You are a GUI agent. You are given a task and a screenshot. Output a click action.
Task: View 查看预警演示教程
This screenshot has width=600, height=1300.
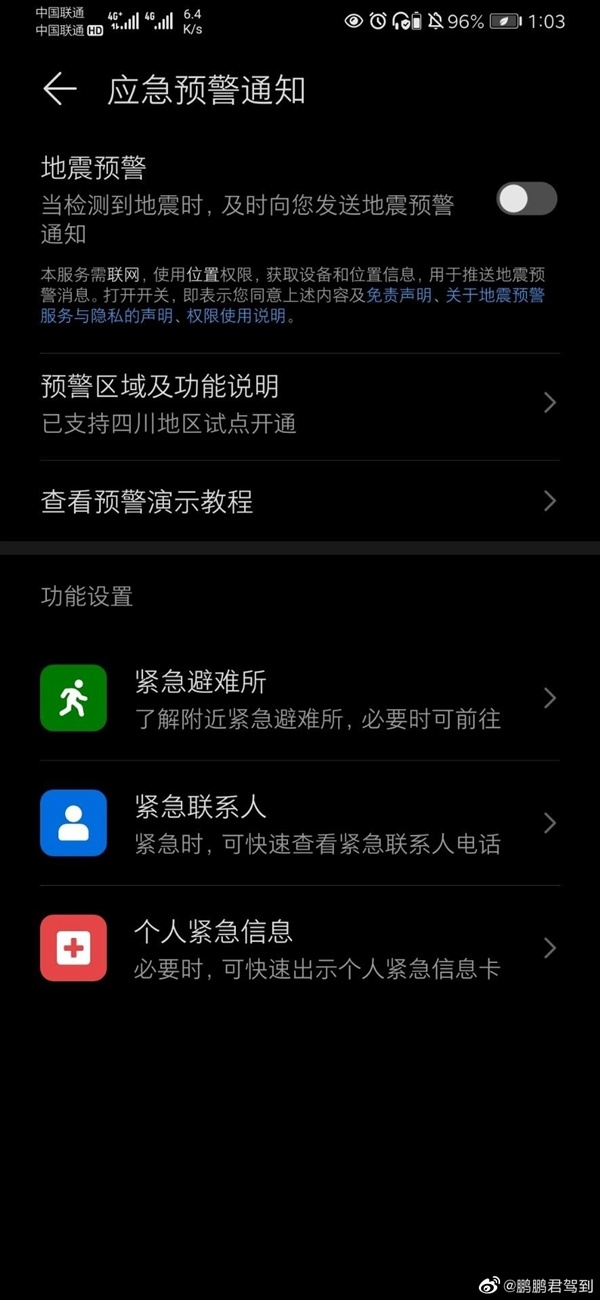pos(300,501)
